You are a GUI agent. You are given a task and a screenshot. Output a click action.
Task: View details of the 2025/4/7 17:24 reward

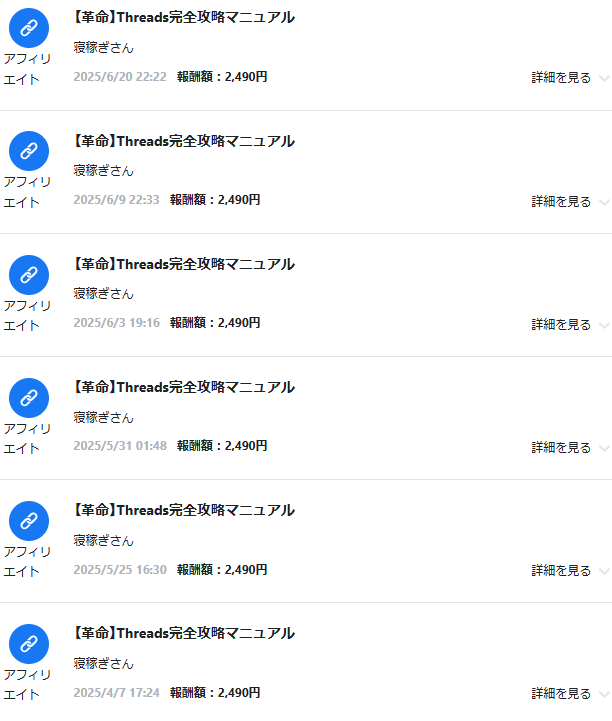568,693
